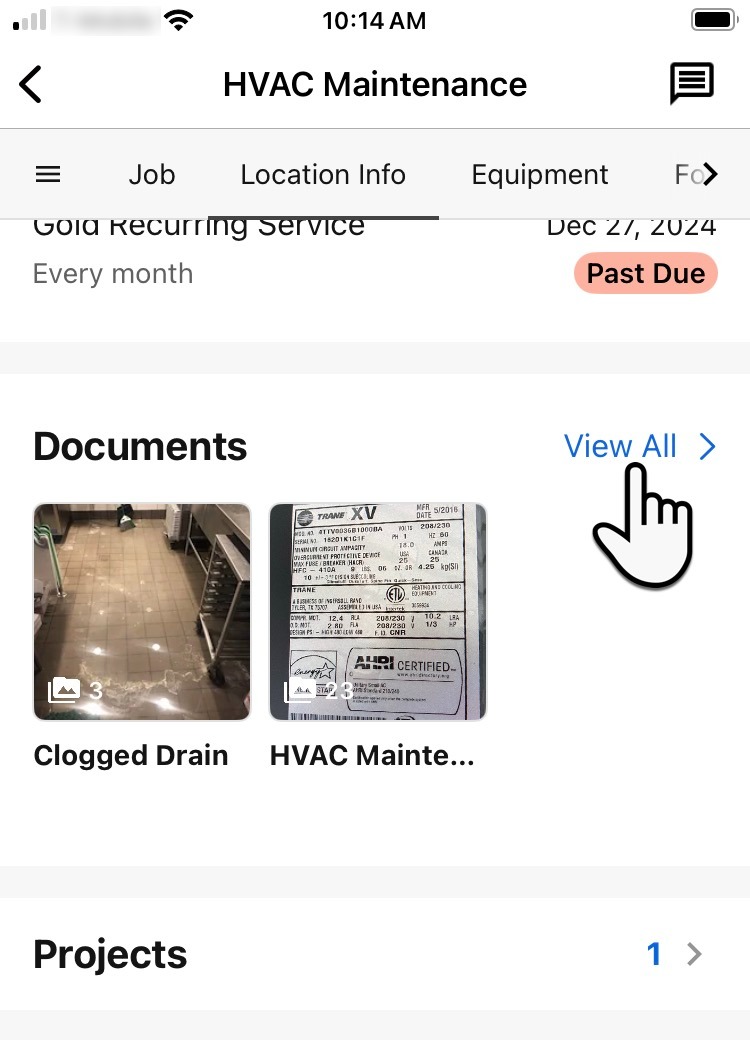Open the Gold Recurring Service entry
Screen dimensions: 750x1040
(198, 224)
